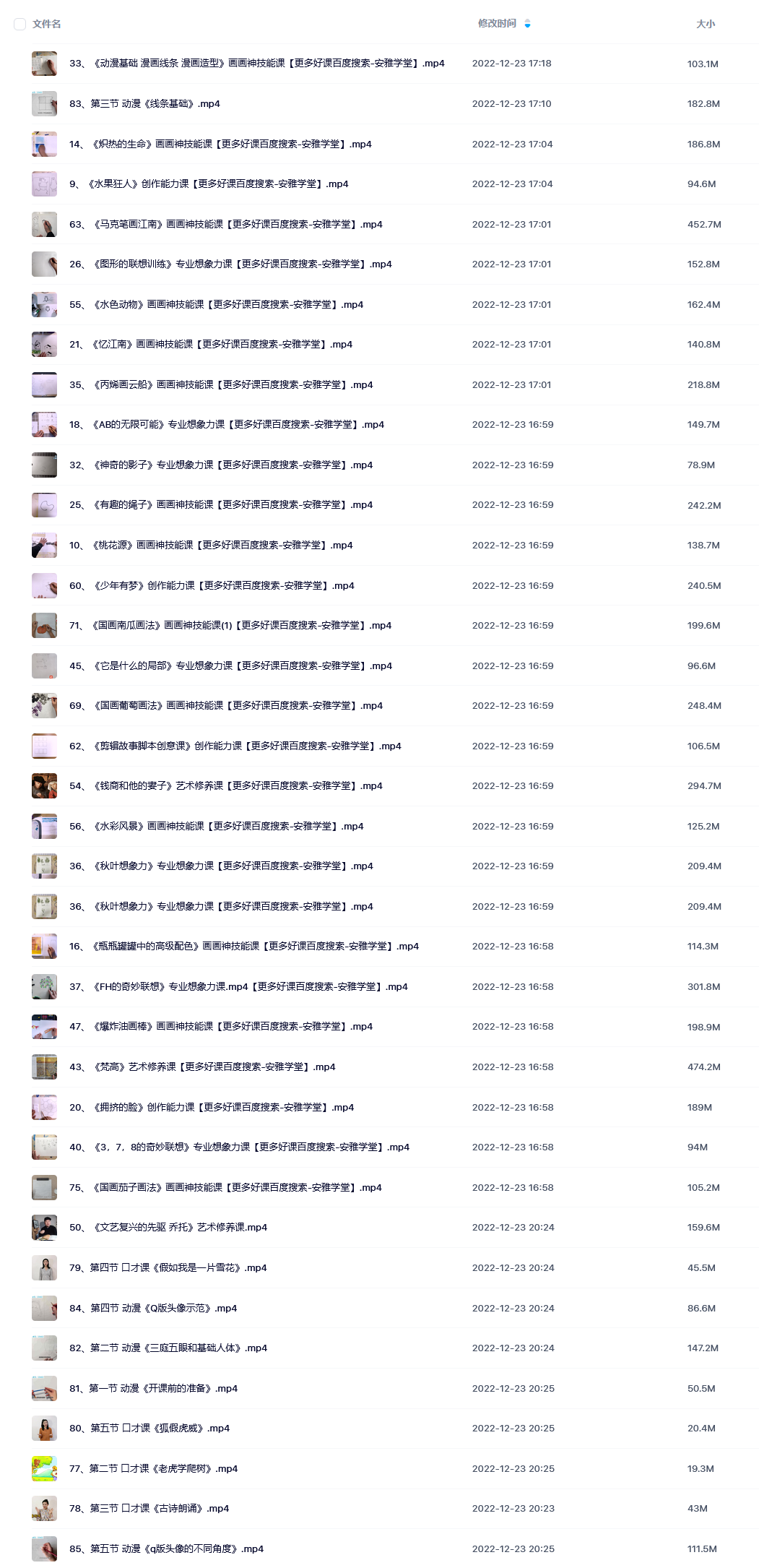Open file 9、《水果狂人》创作能力课
759x1568 pixels.
pyautogui.click(x=209, y=184)
